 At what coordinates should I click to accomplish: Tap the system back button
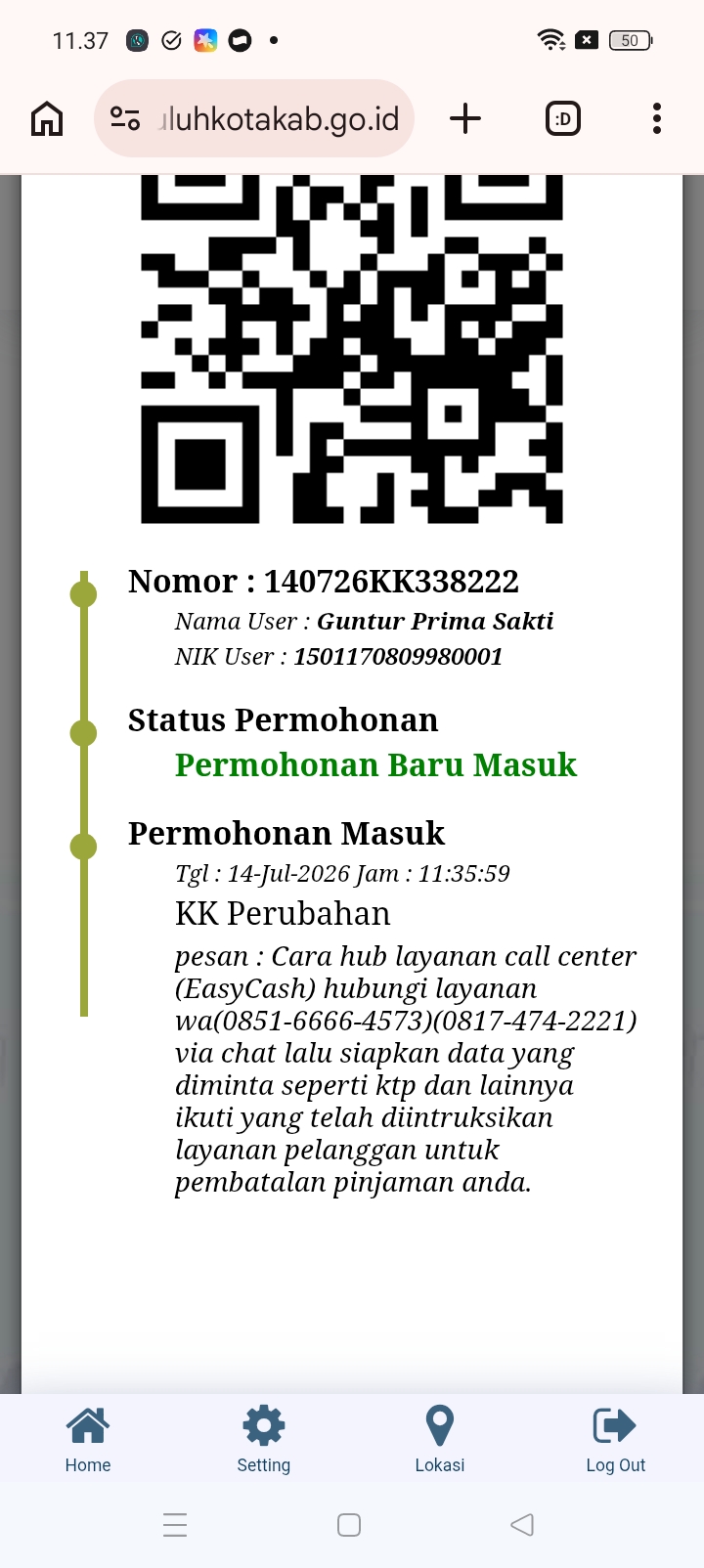522,1525
